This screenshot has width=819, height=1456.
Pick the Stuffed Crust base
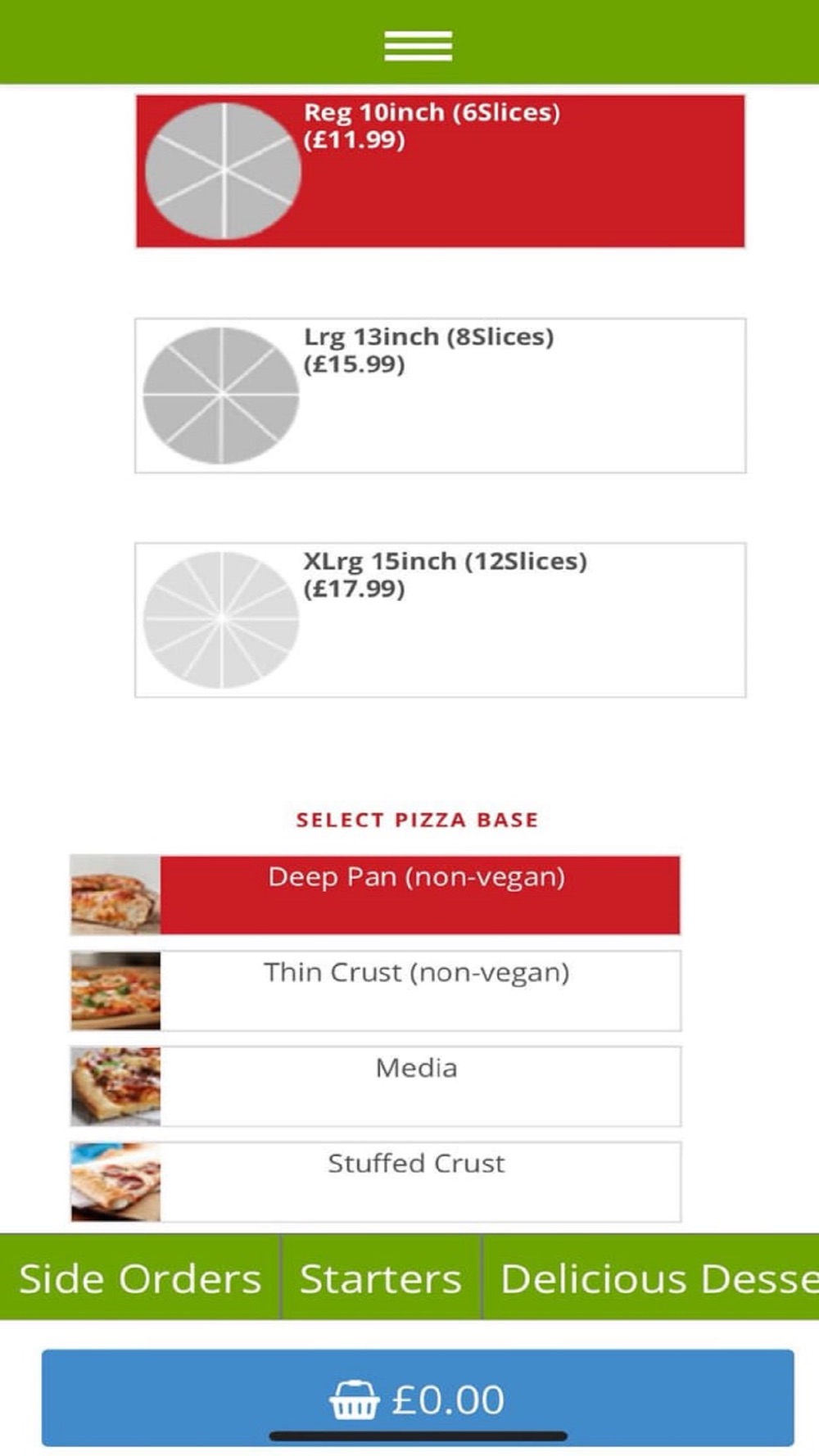(x=375, y=1182)
